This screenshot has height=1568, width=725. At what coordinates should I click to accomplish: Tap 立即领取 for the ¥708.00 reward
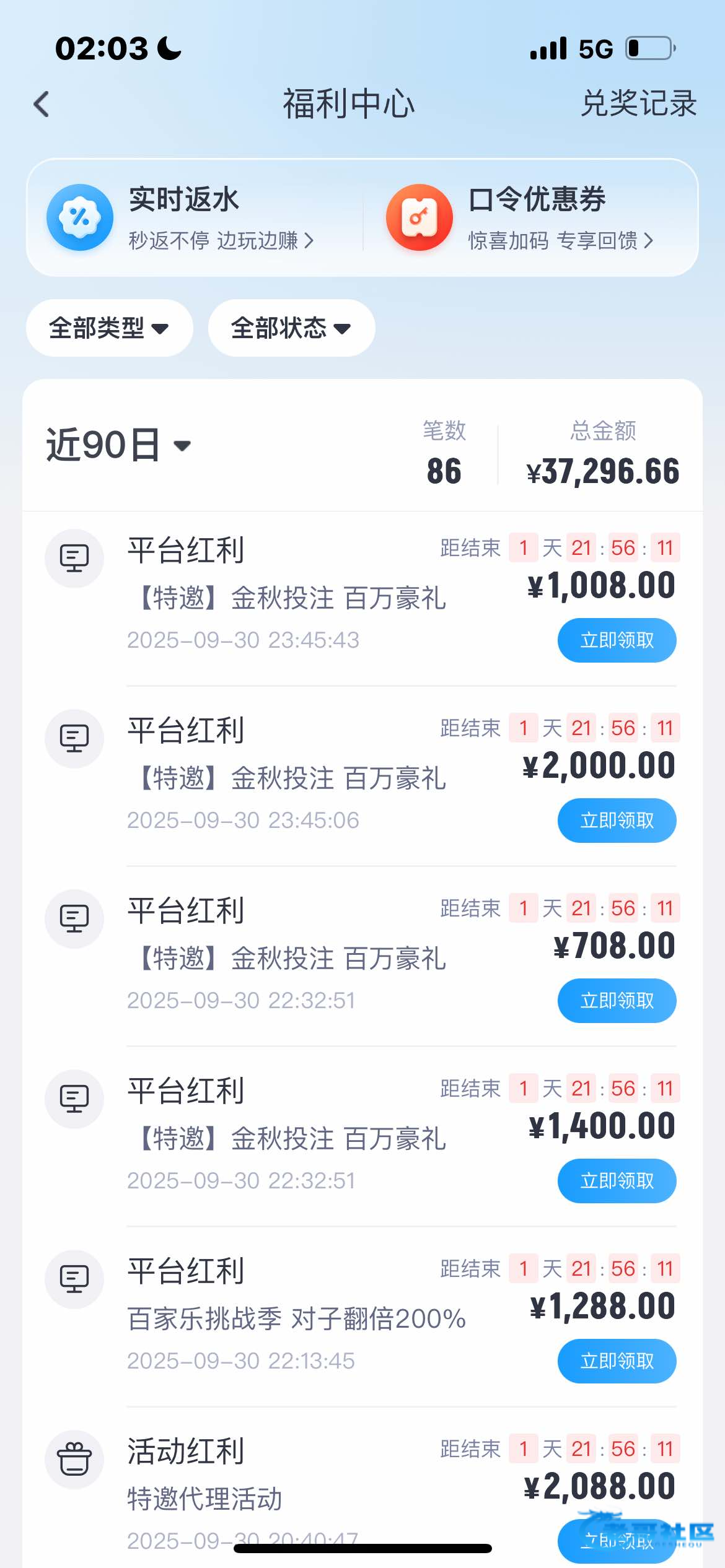(617, 1001)
